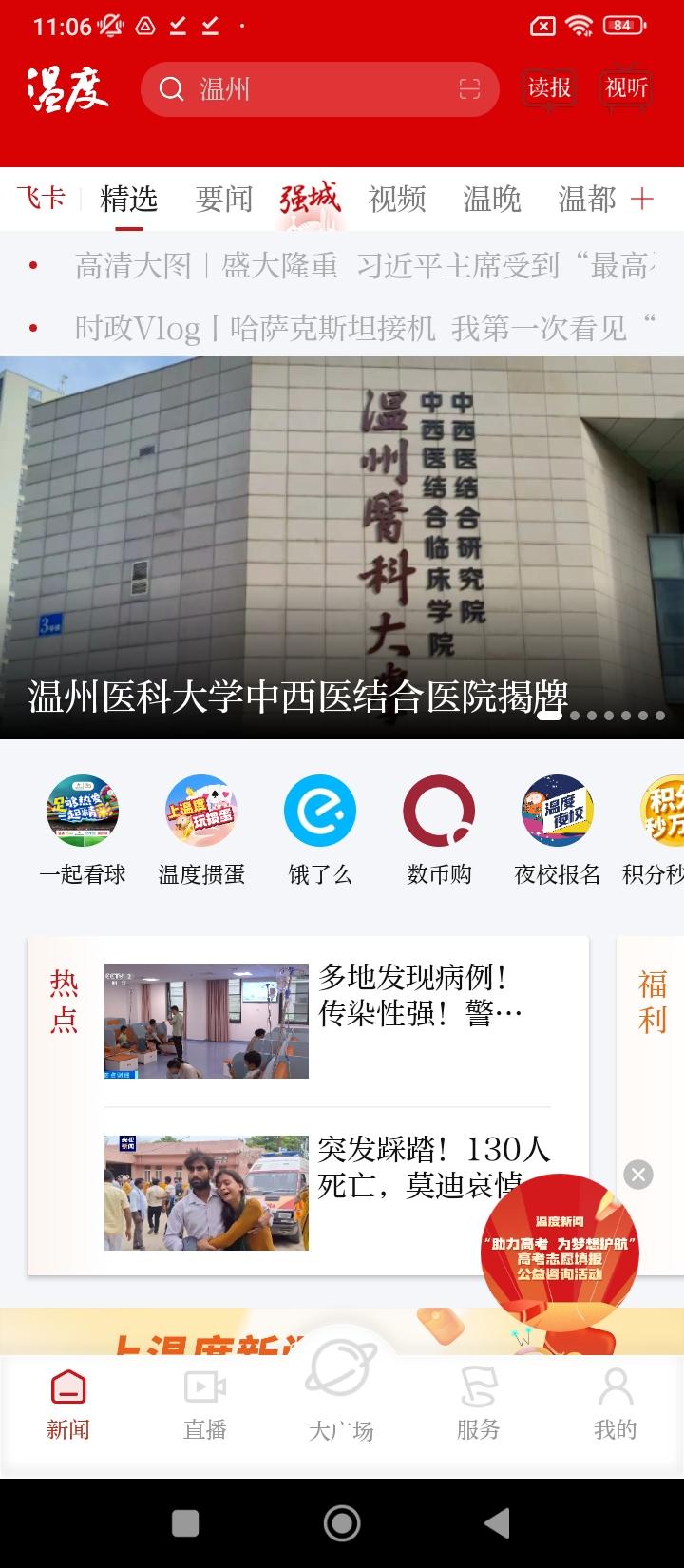Go to the 直播 tab
Image resolution: width=684 pixels, height=1568 pixels.
point(205,1405)
